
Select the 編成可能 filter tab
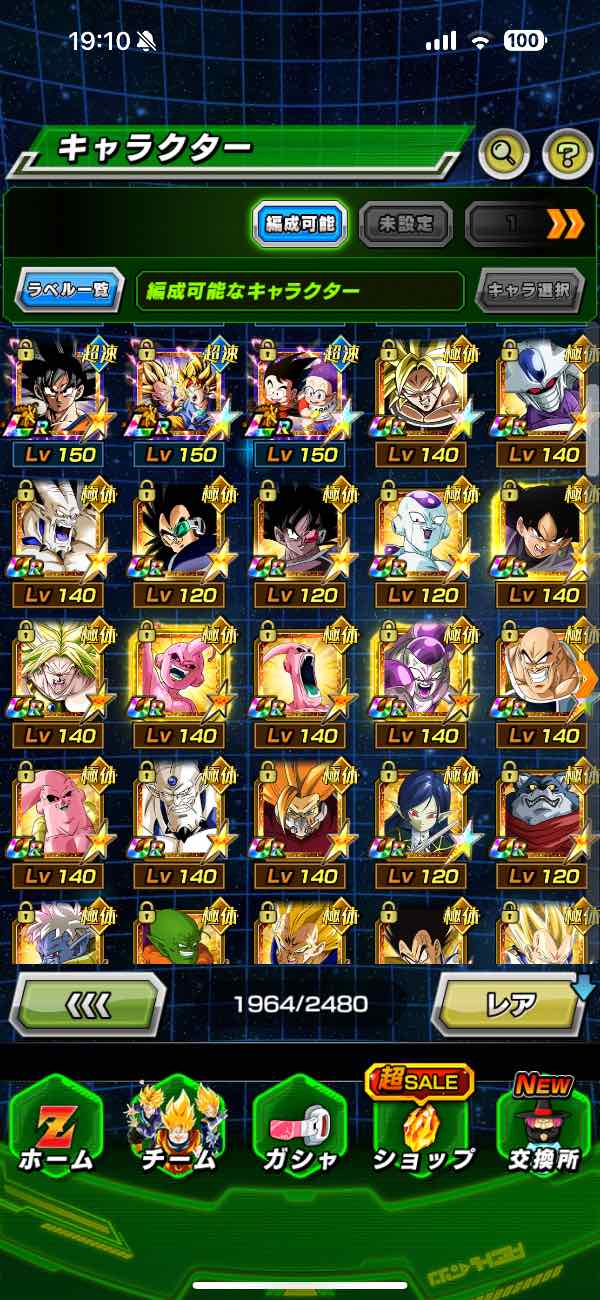(x=300, y=224)
